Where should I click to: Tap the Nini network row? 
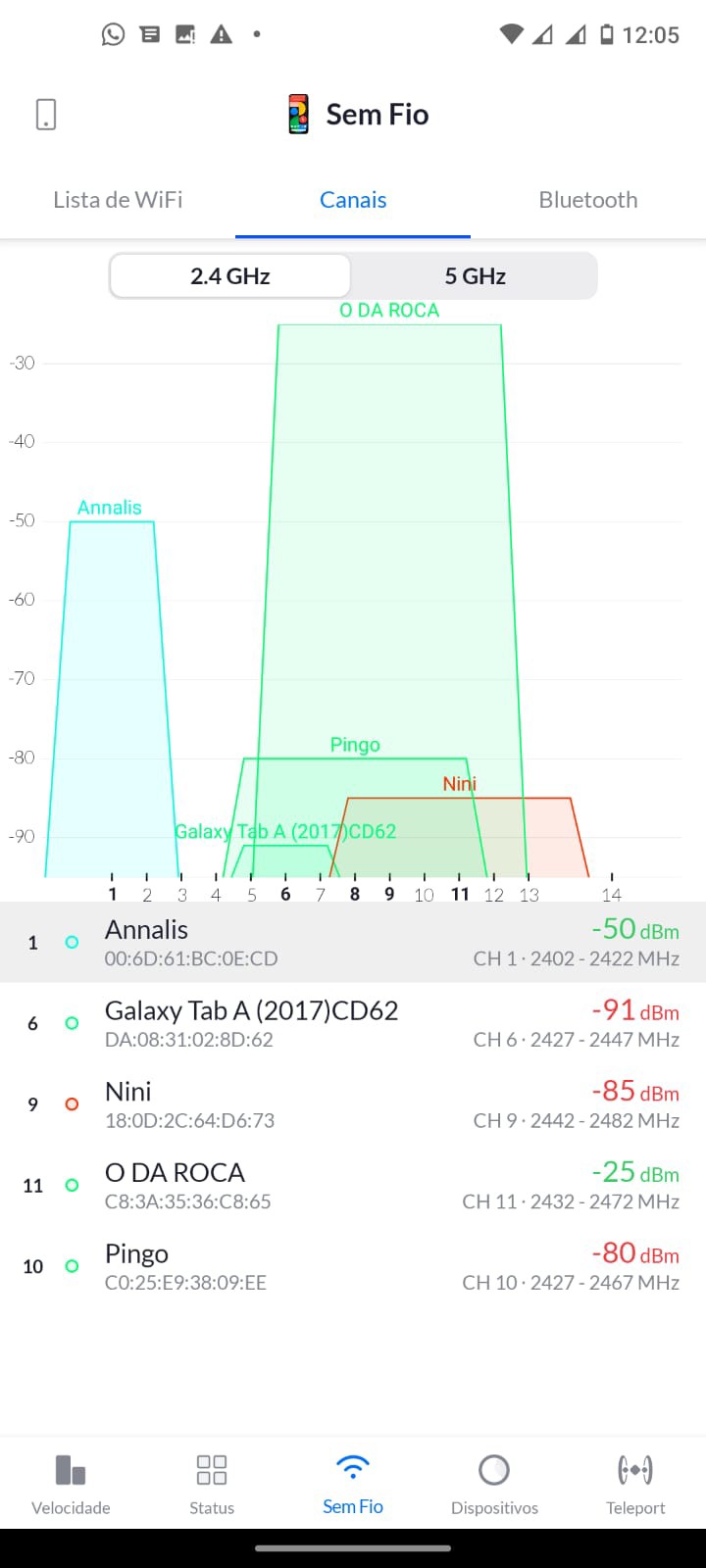(353, 1104)
